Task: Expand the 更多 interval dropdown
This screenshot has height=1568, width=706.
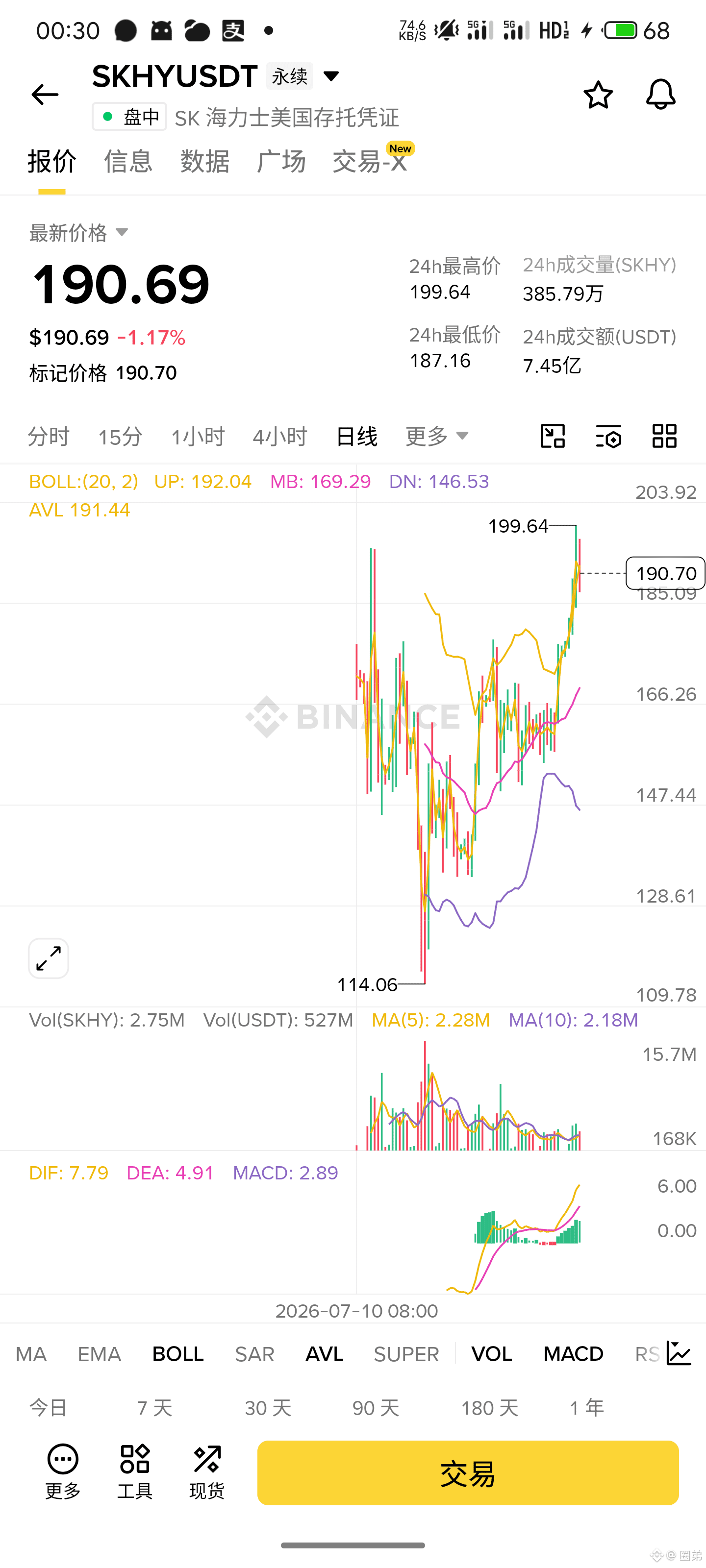Action: tap(437, 436)
